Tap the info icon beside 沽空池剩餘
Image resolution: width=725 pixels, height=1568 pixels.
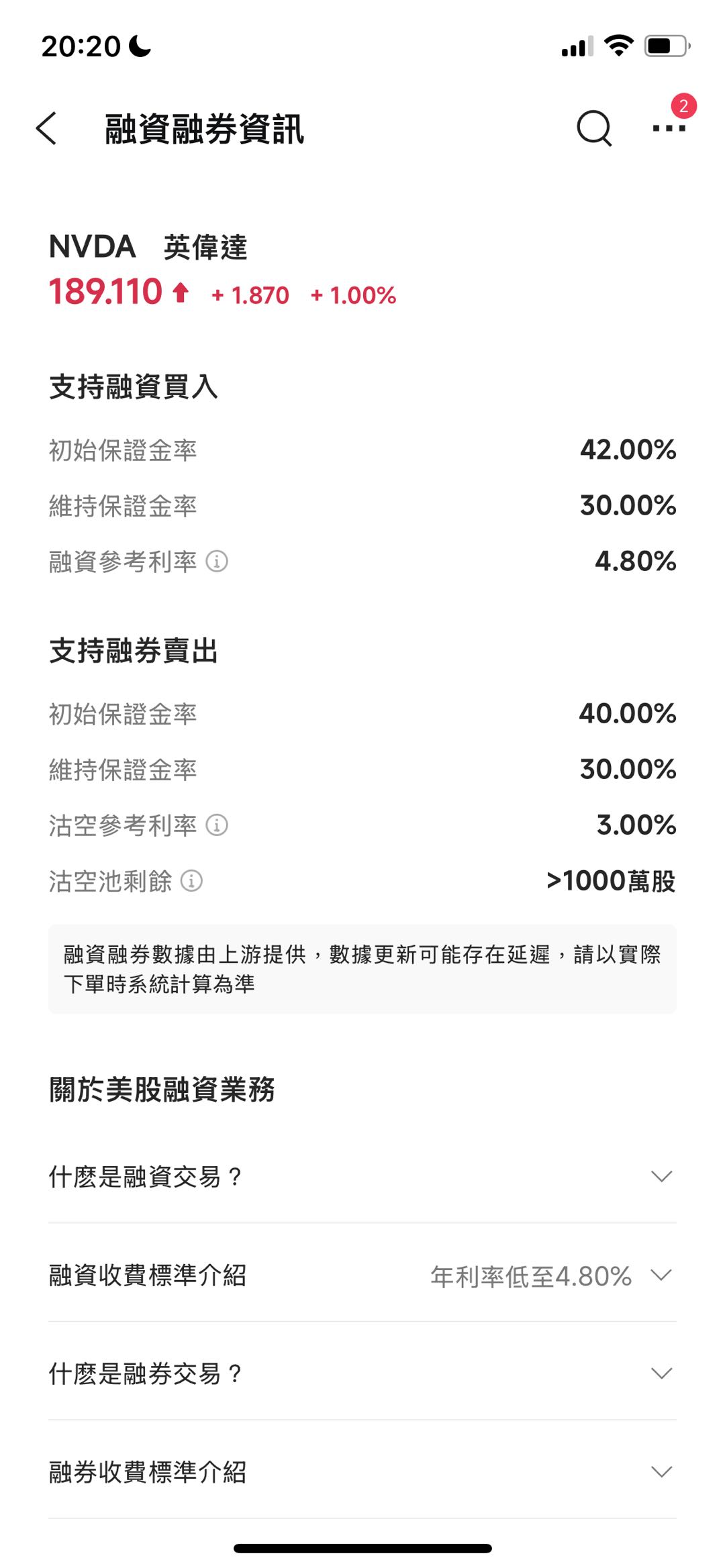click(x=192, y=880)
